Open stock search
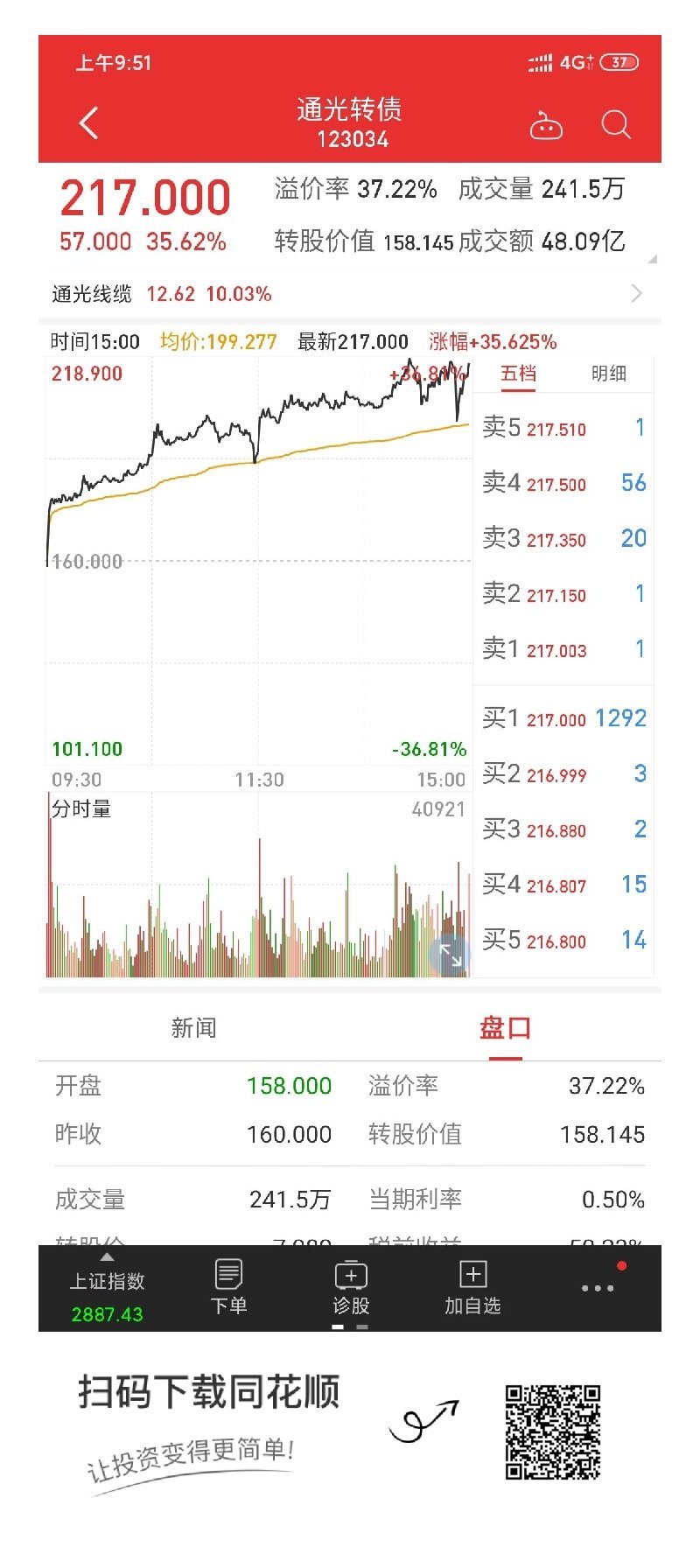Image resolution: width=700 pixels, height=1568 pixels. pyautogui.click(x=616, y=125)
